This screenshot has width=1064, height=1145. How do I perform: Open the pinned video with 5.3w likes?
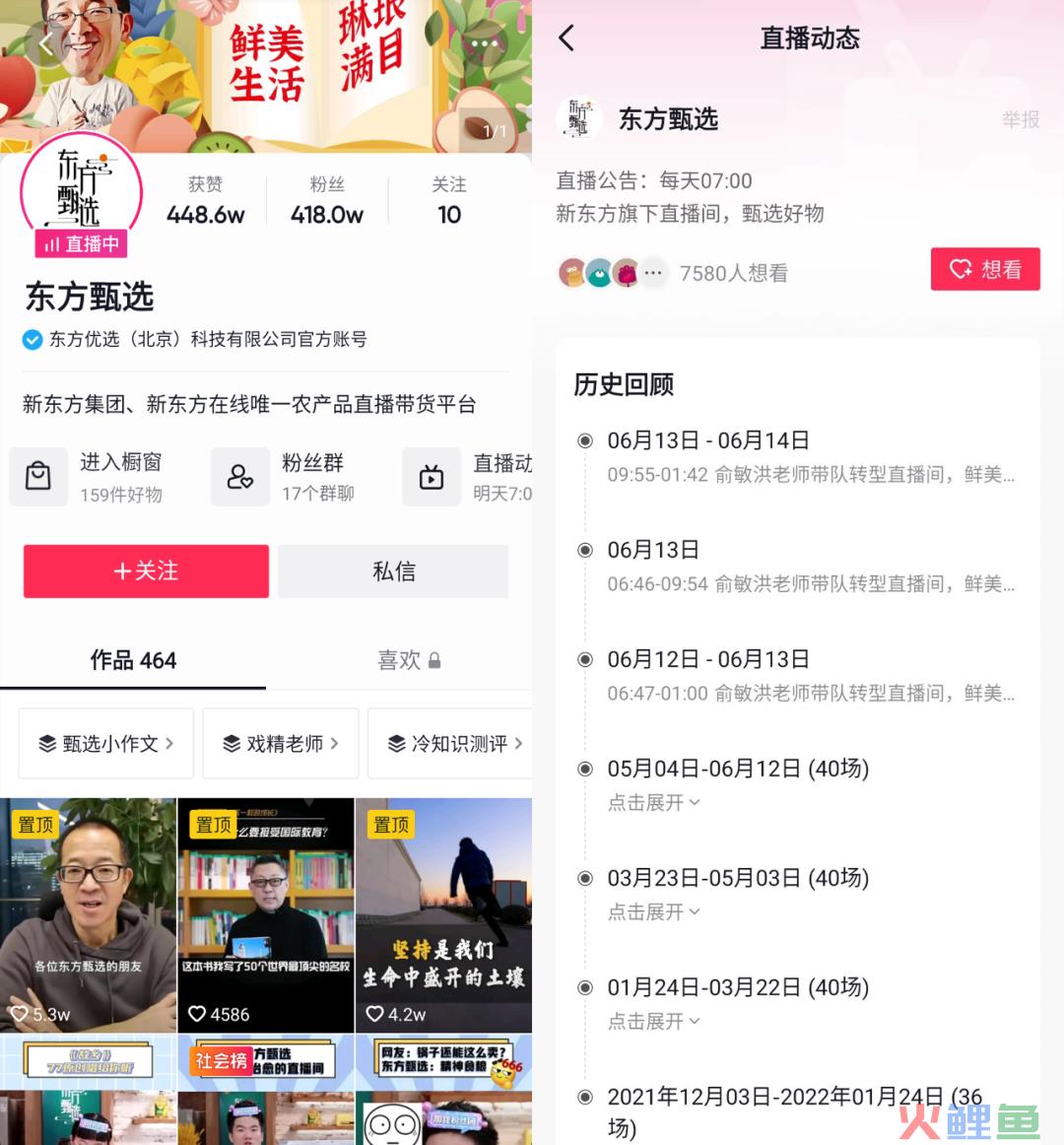(x=88, y=914)
